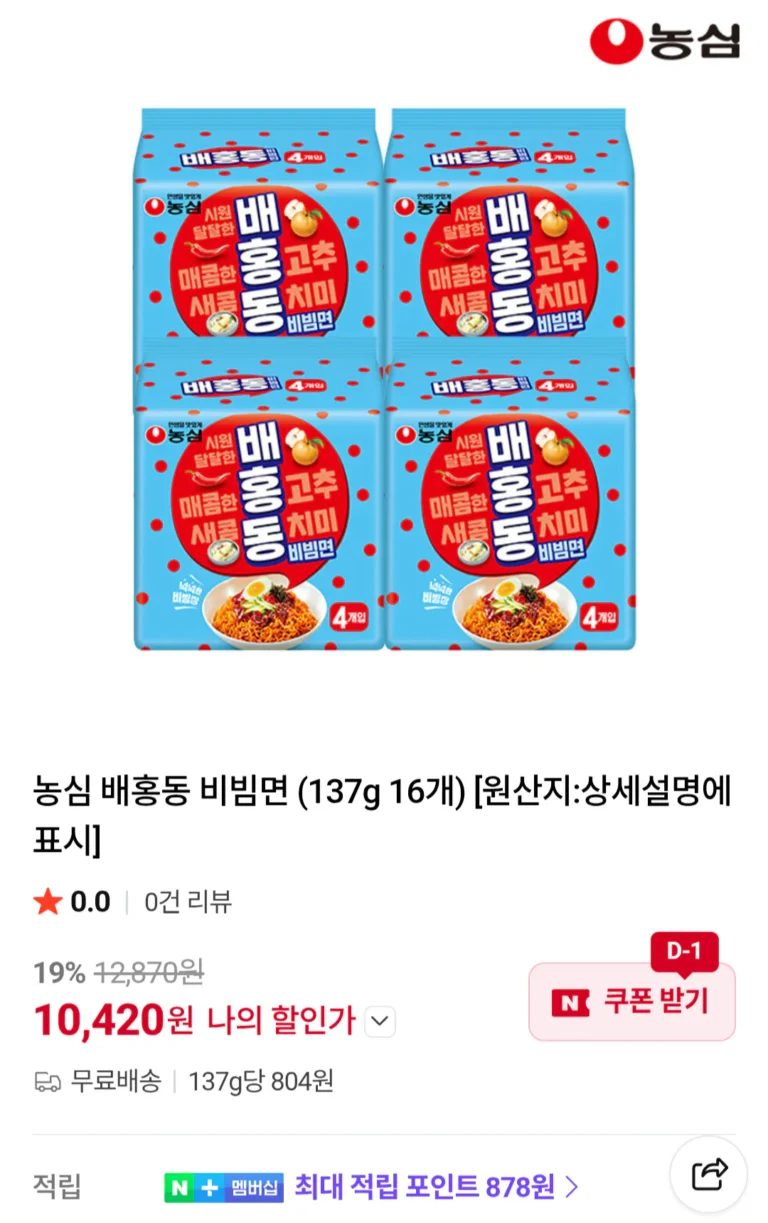Tap the 쿠폰 받기 coupon button
The width and height of the screenshot is (768, 1223).
click(x=632, y=1002)
